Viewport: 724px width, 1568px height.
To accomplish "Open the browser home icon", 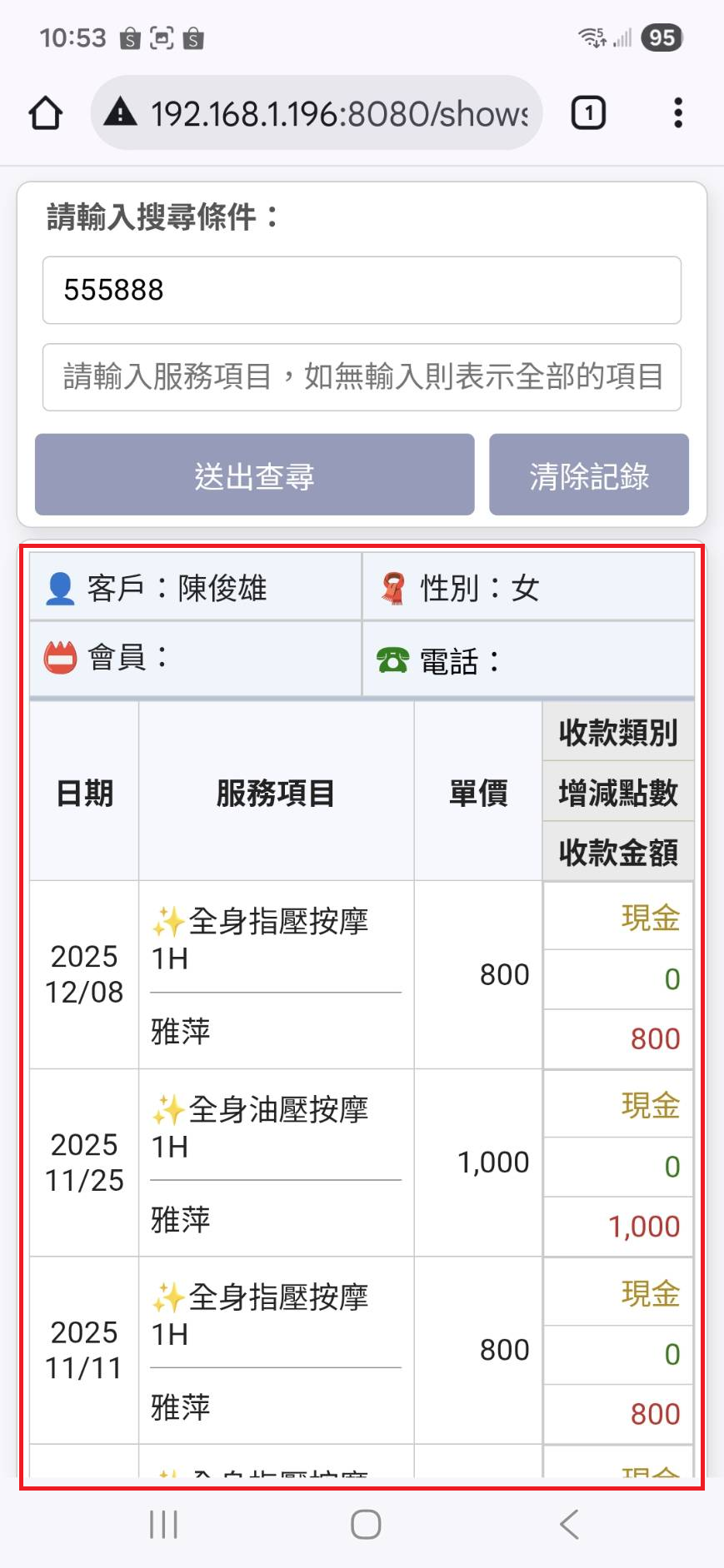I will 46,112.
